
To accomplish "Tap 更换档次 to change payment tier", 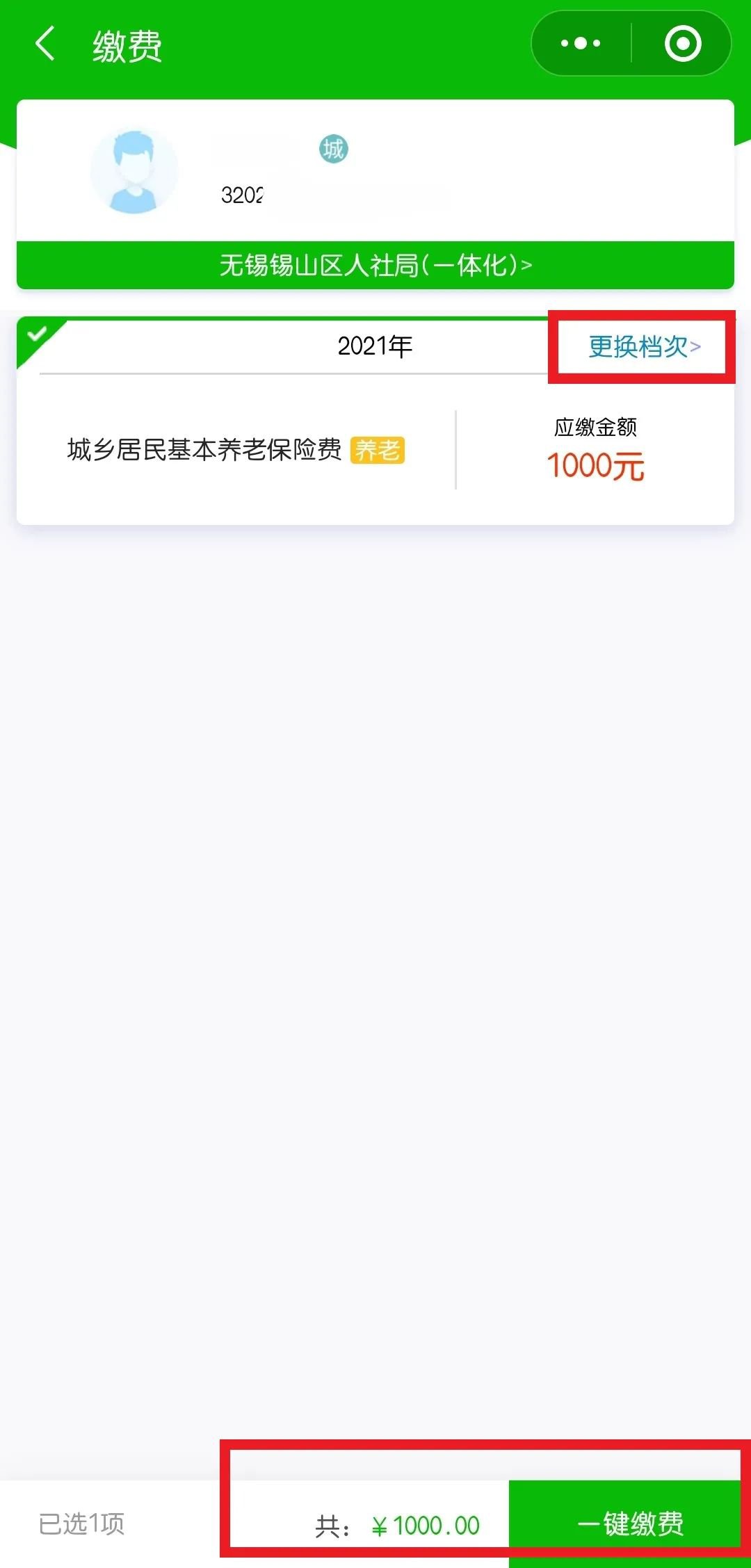I will coord(643,346).
